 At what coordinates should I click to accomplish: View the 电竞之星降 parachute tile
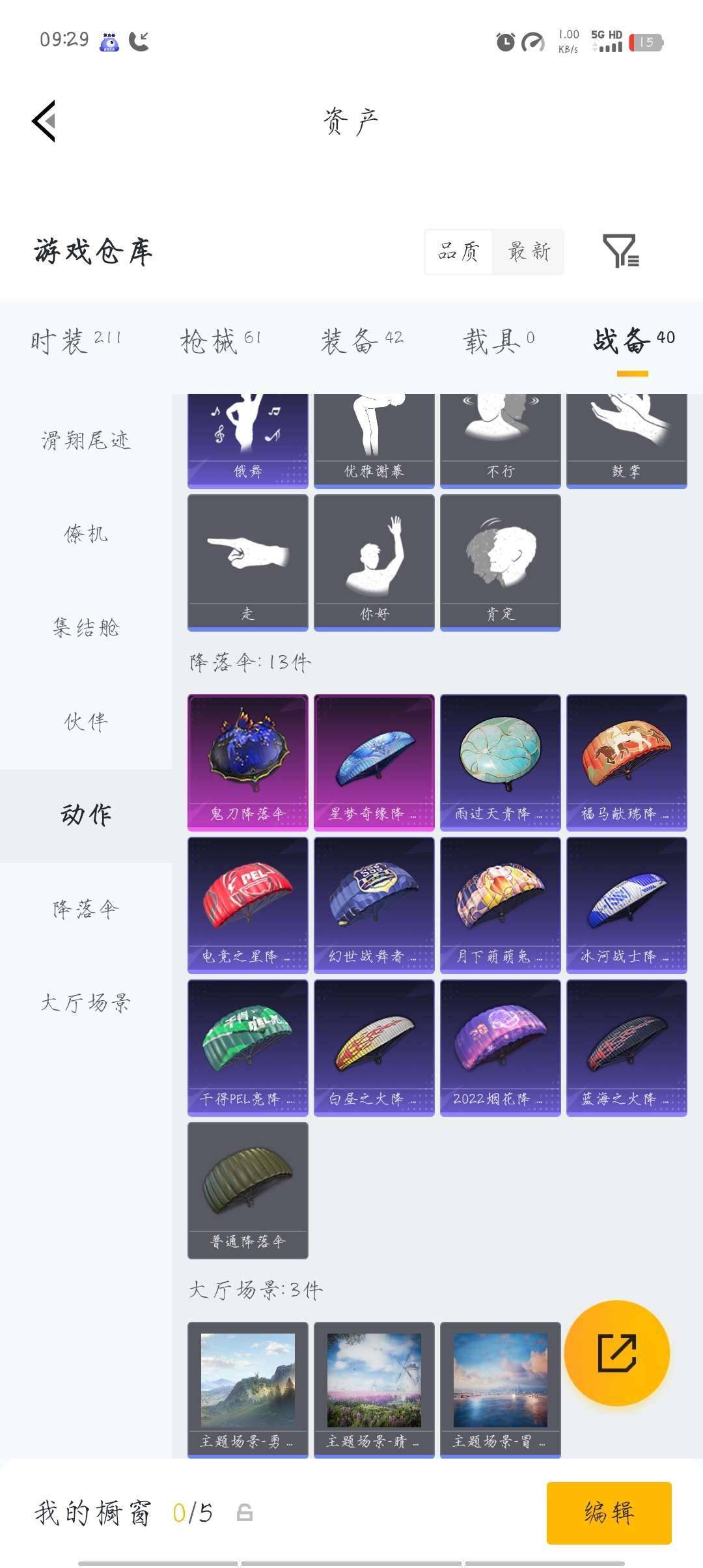(248, 904)
